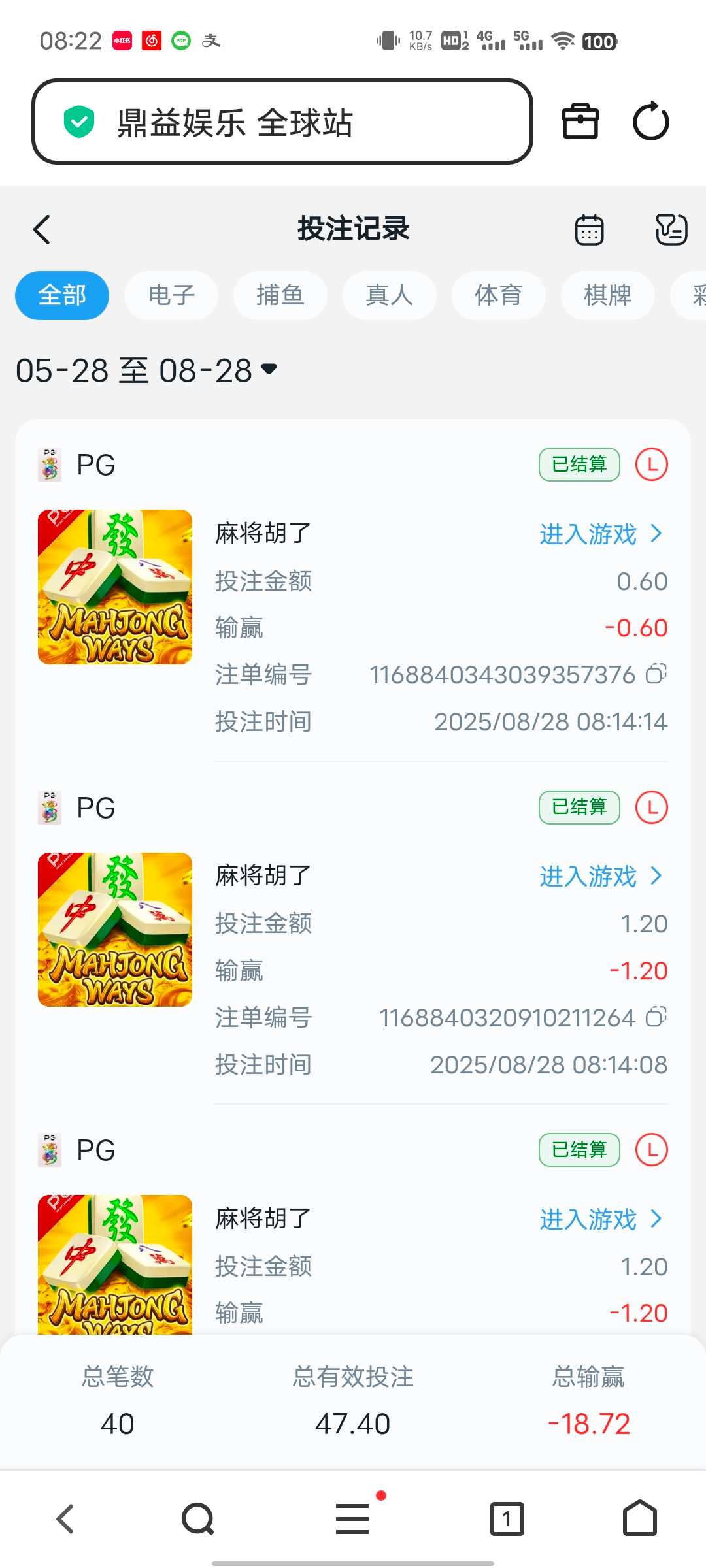The height and width of the screenshot is (1568, 706).
Task: Open the customer service icon
Action: tap(671, 230)
